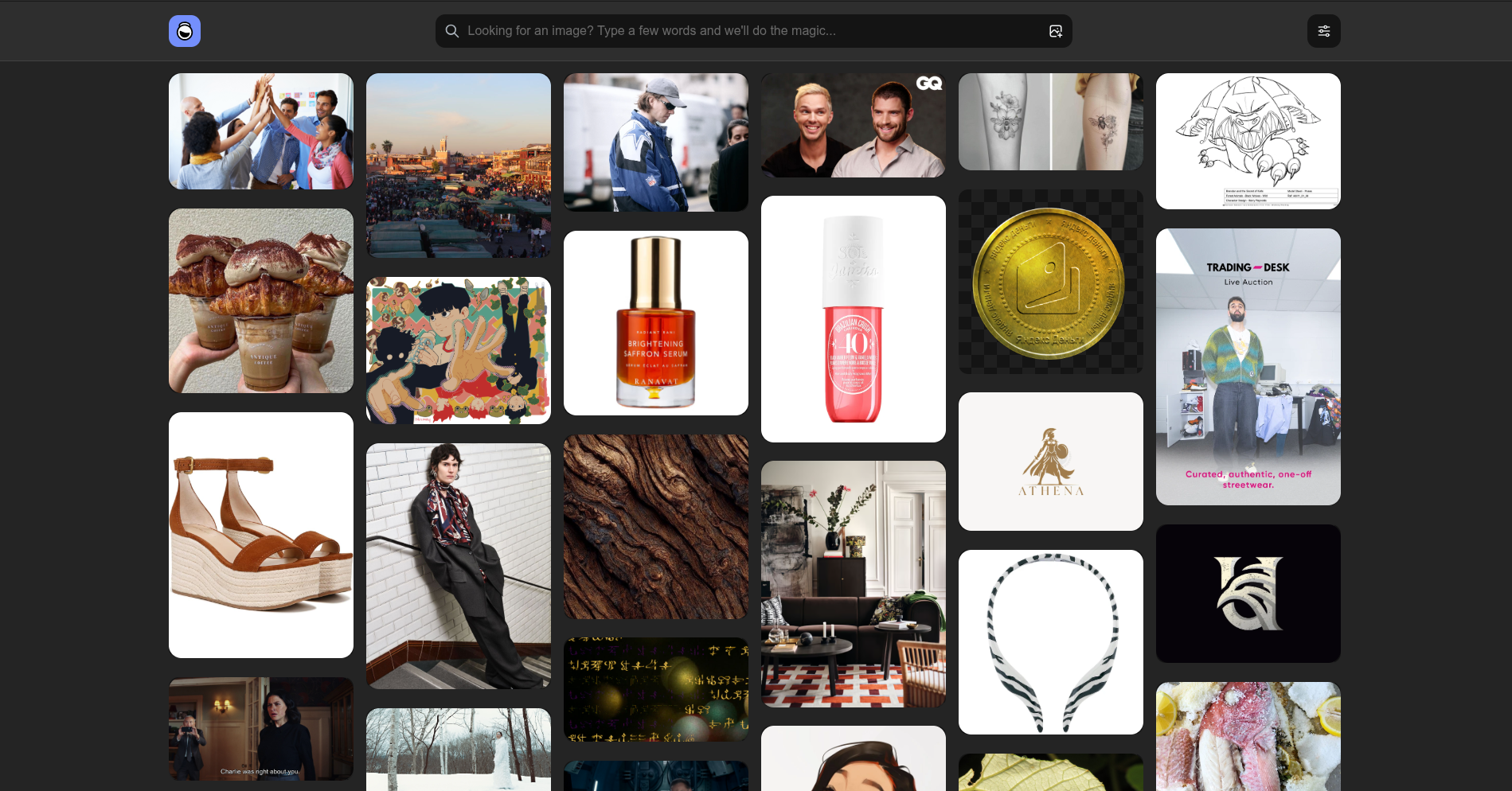Search by uploading an image
The height and width of the screenshot is (791, 1512).
tap(1055, 31)
